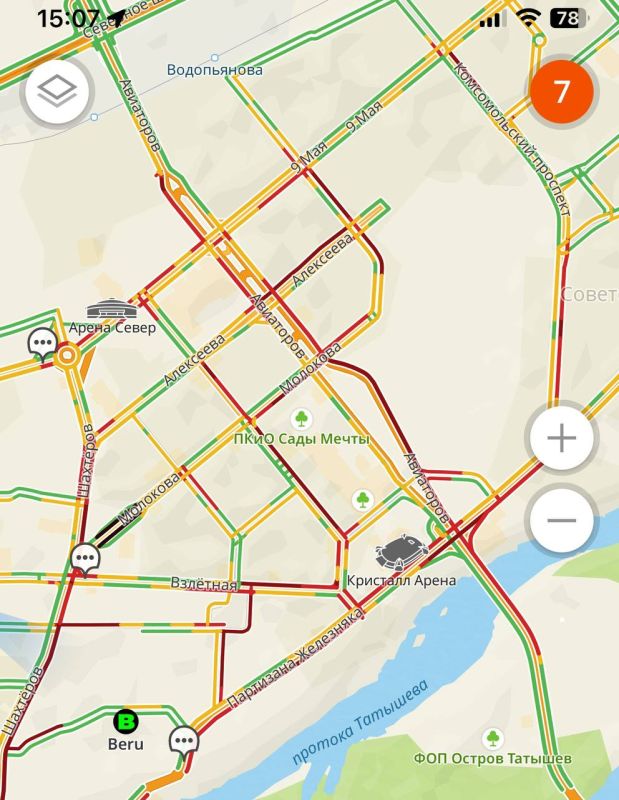This screenshot has height=800, width=619.
Task: Zoom out with the minus button
Action: click(561, 520)
